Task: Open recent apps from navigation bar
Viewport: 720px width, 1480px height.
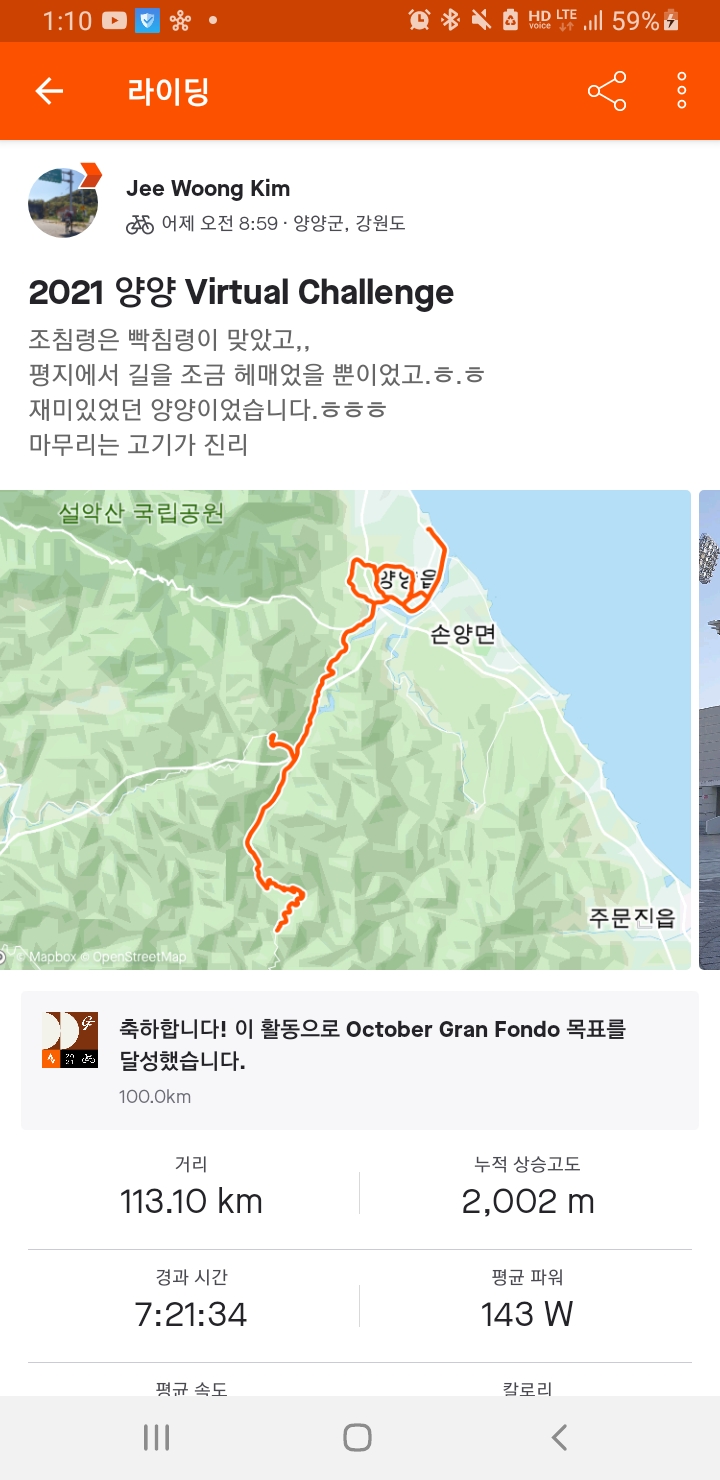Action: click(x=156, y=1438)
